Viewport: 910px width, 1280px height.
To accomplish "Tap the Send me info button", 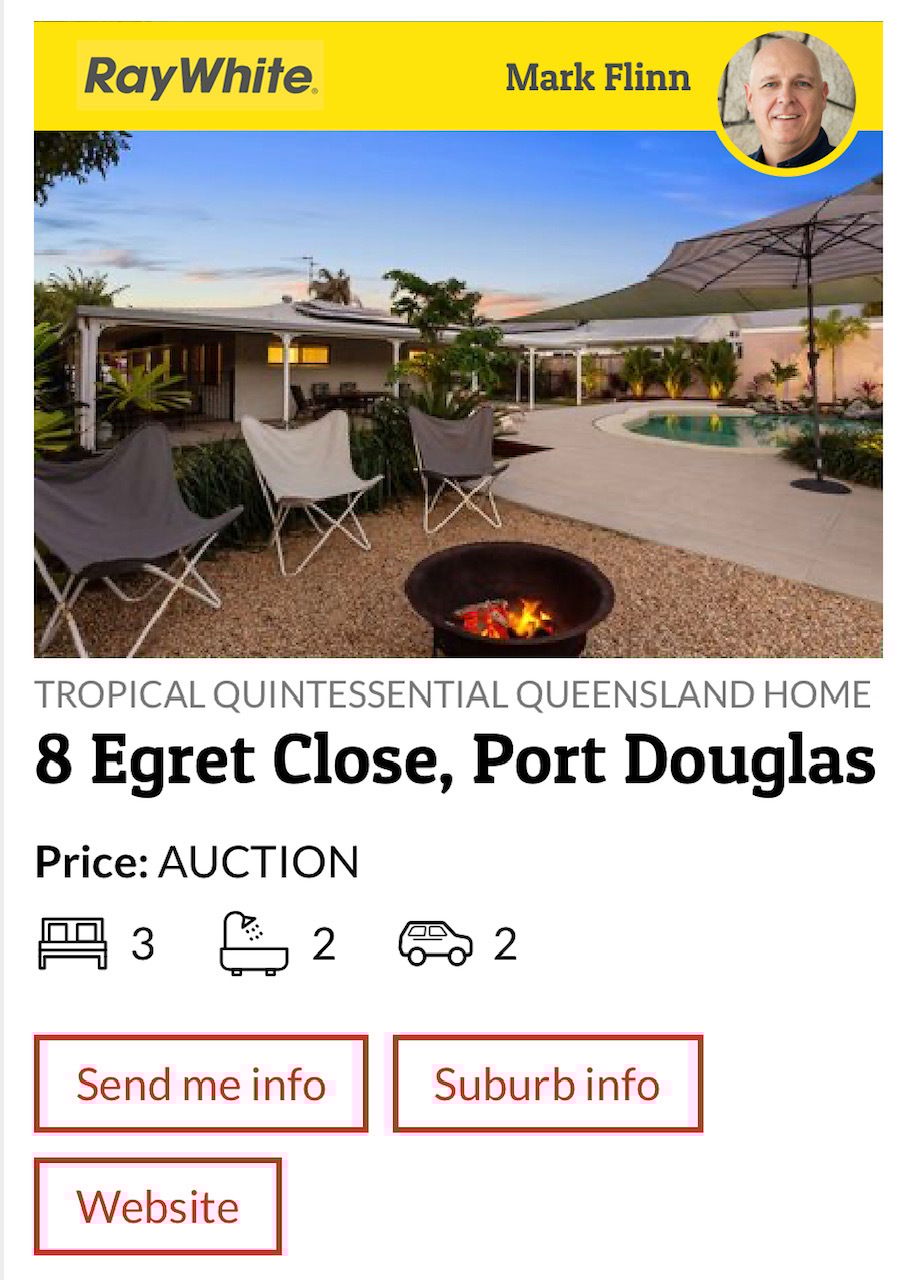I will pyautogui.click(x=201, y=1084).
